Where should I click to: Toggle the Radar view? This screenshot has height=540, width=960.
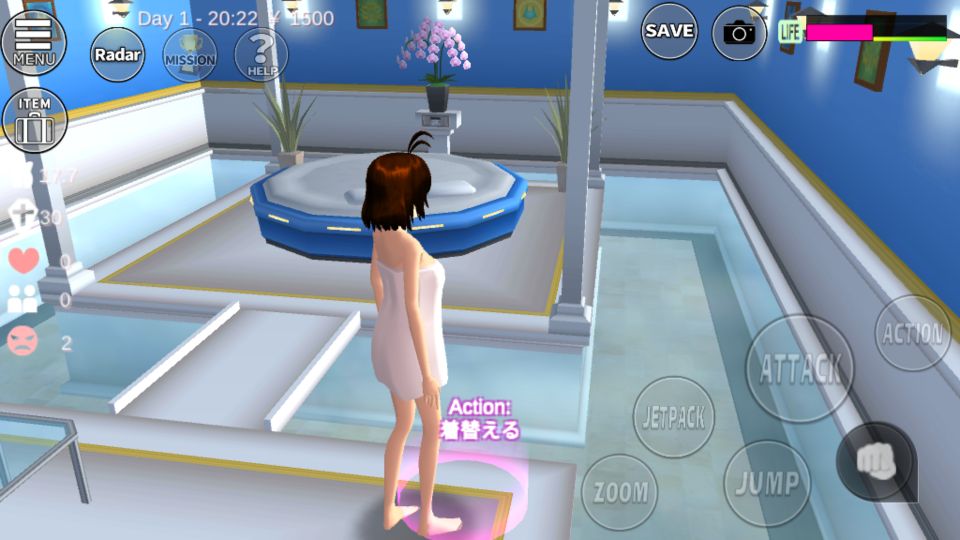(117, 54)
